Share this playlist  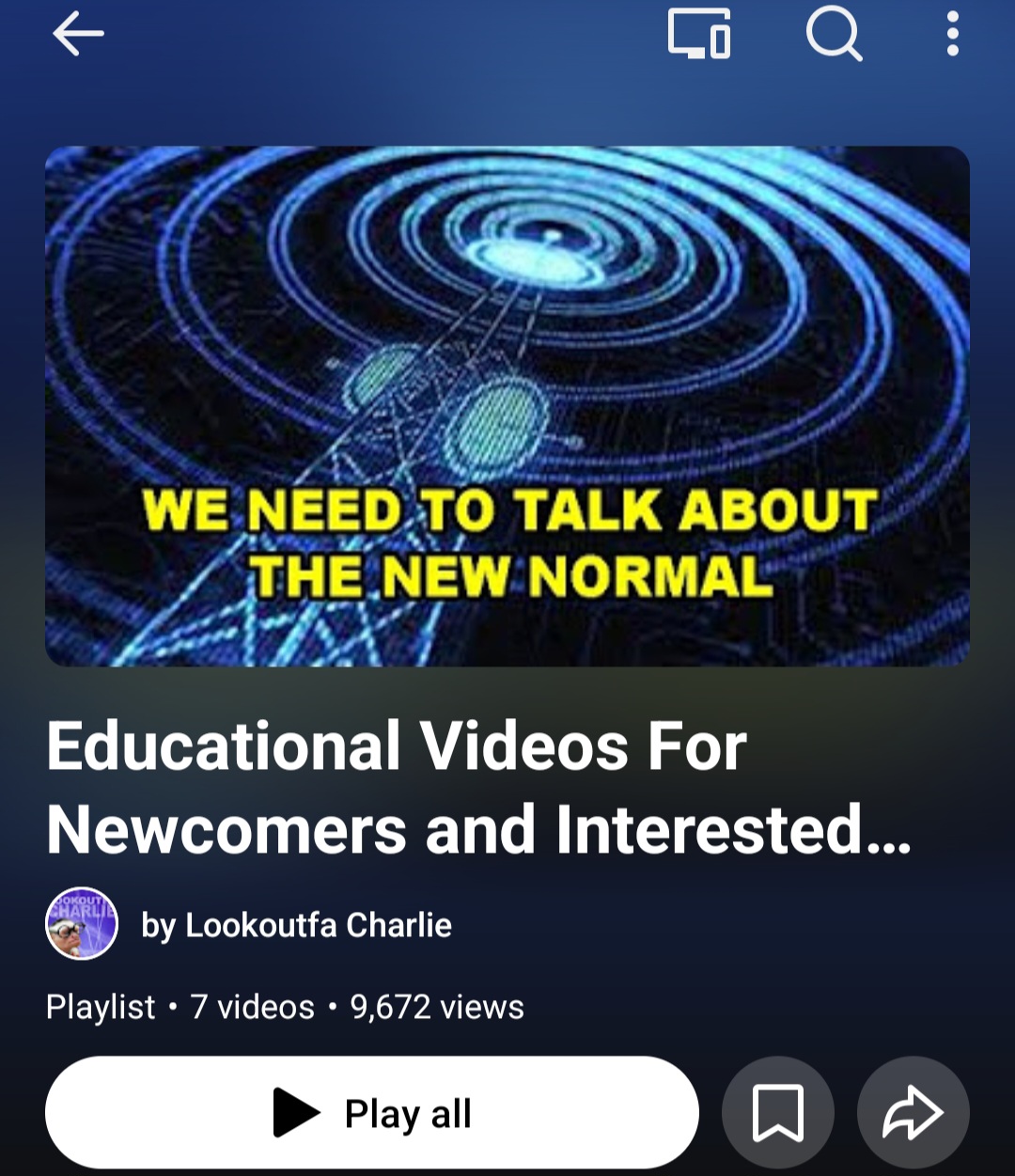[x=913, y=1113]
